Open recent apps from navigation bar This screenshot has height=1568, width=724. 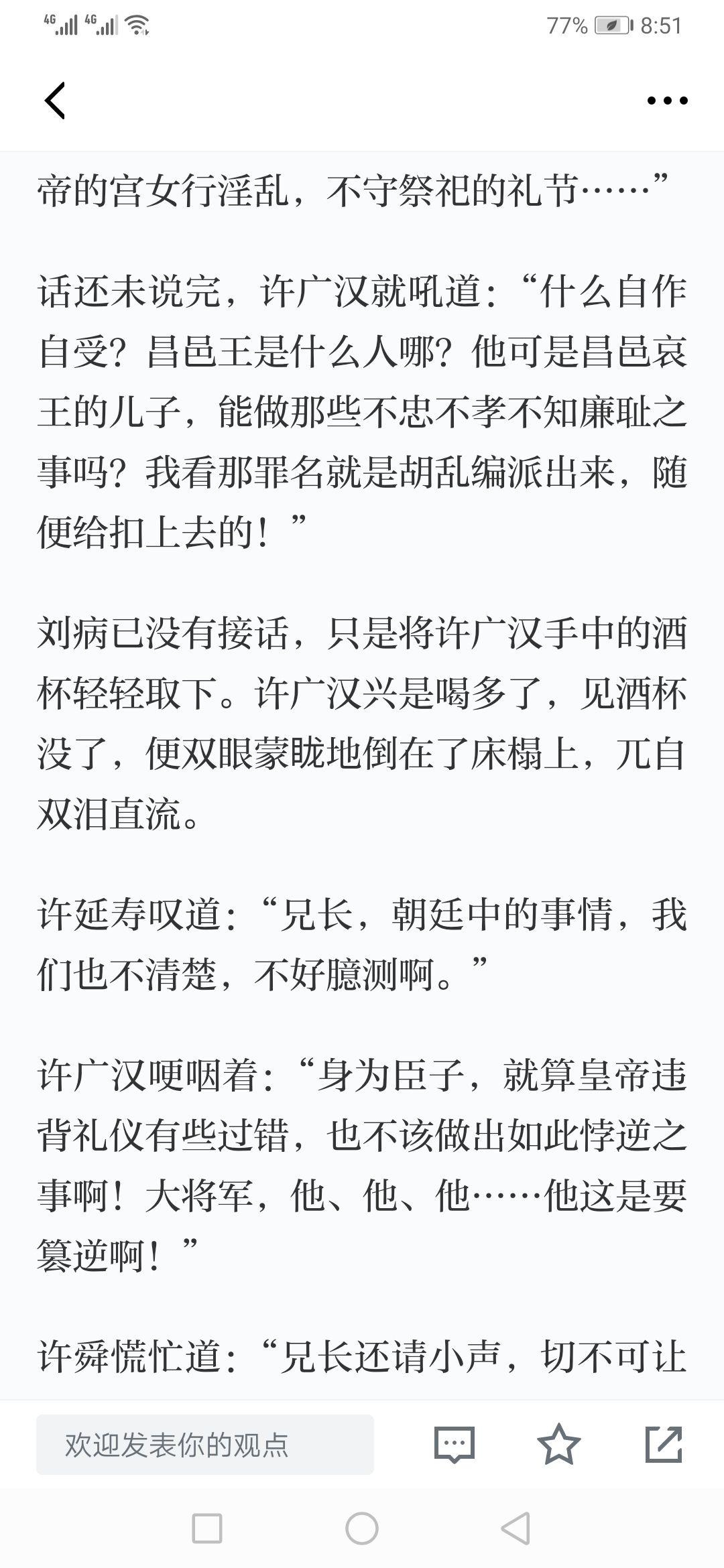(x=207, y=1528)
